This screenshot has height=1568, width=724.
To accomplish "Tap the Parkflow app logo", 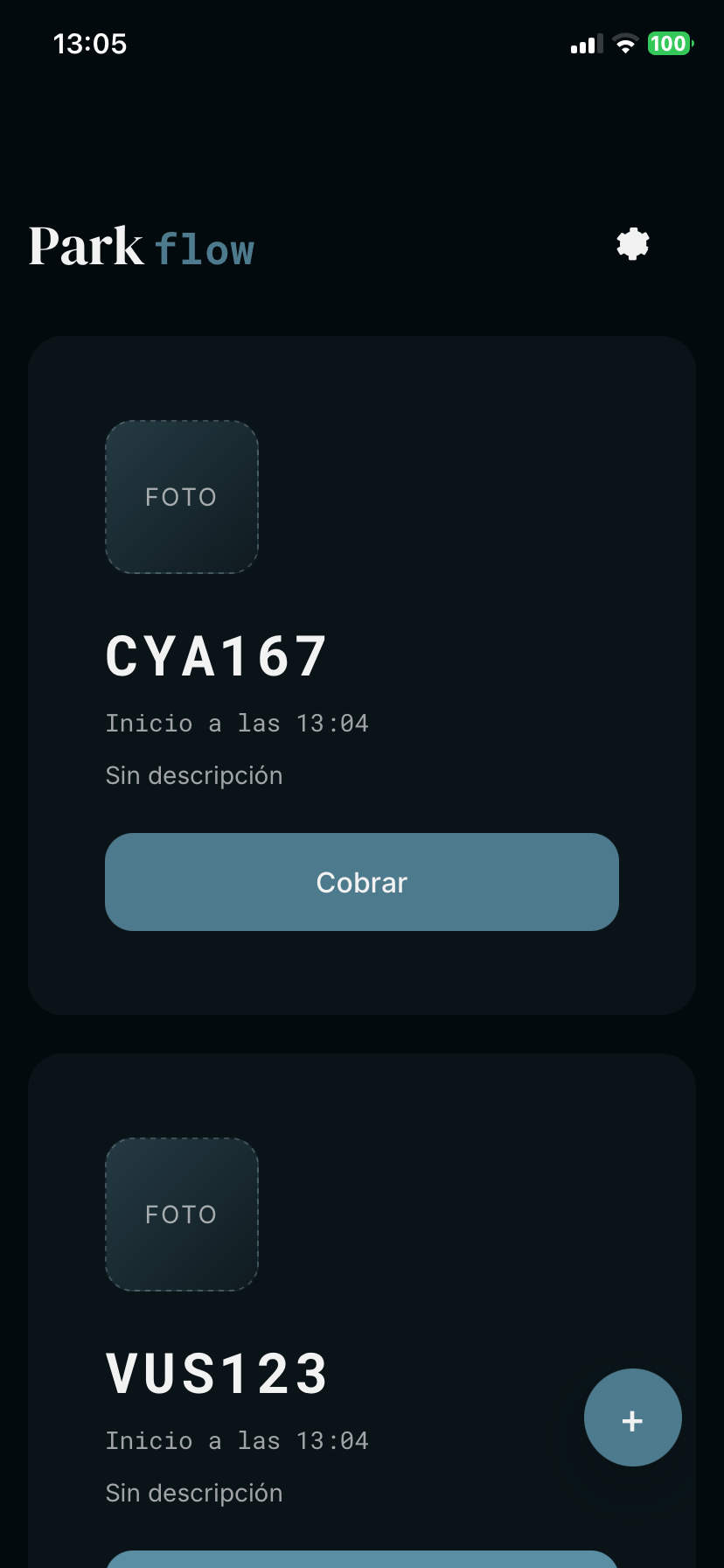I will pos(140,248).
